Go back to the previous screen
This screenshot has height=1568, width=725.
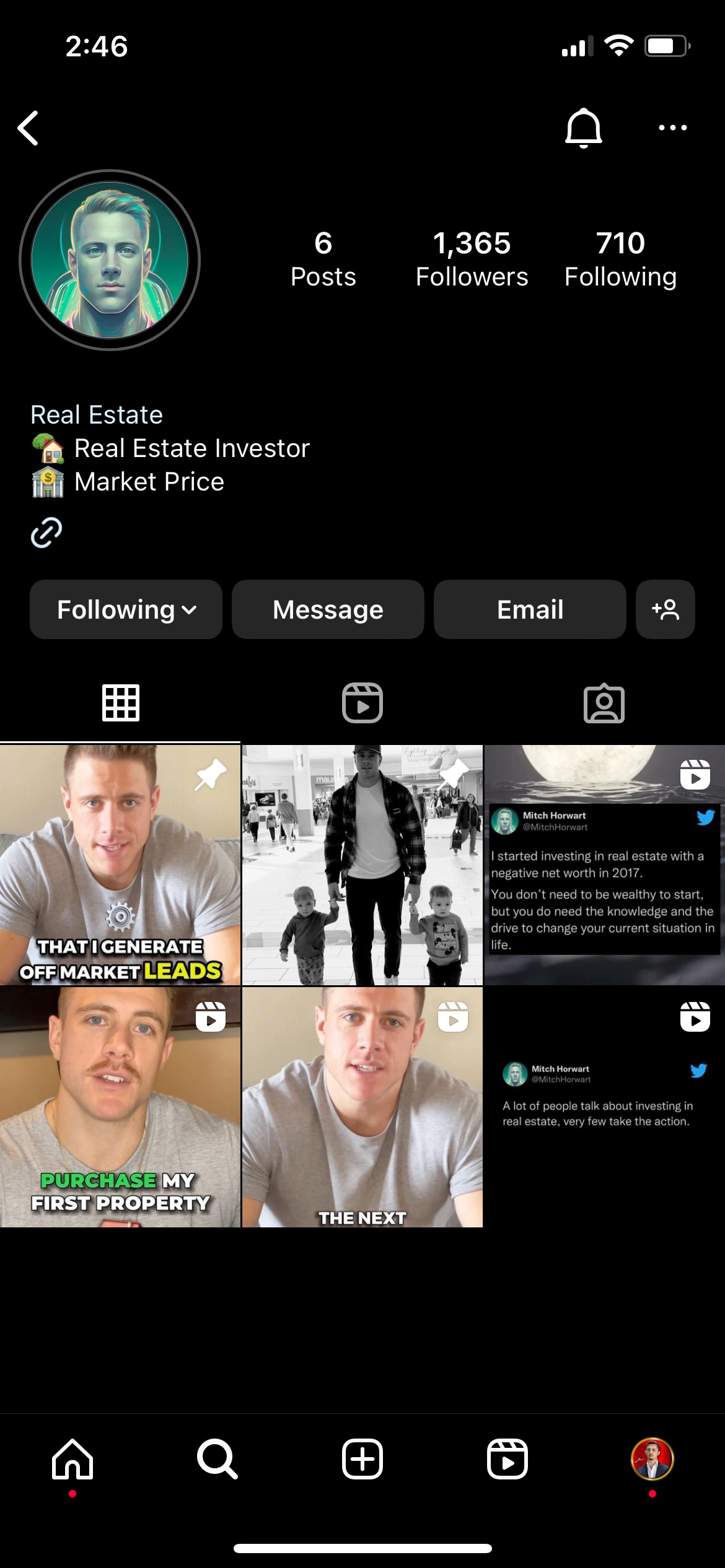[x=29, y=128]
